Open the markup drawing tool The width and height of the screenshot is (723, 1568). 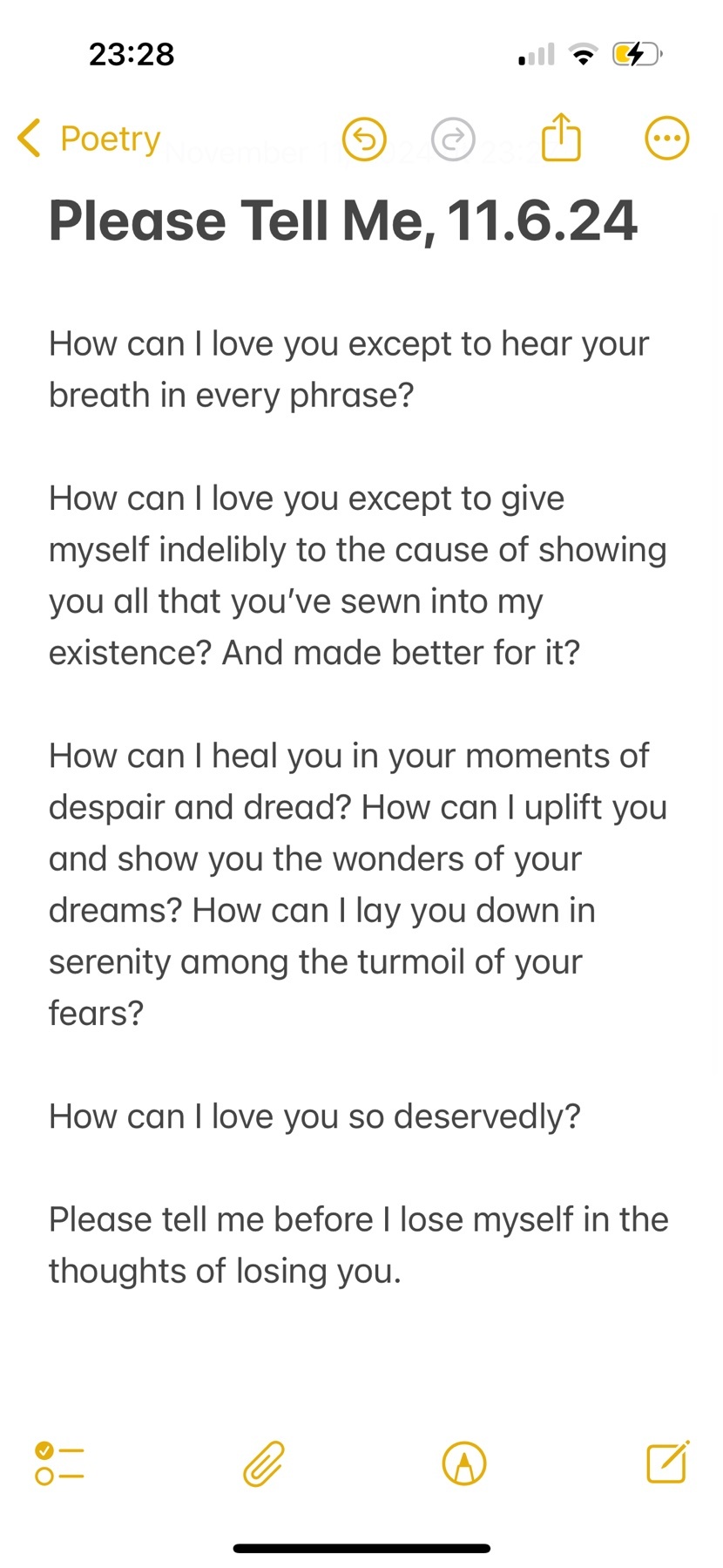[x=464, y=1463]
